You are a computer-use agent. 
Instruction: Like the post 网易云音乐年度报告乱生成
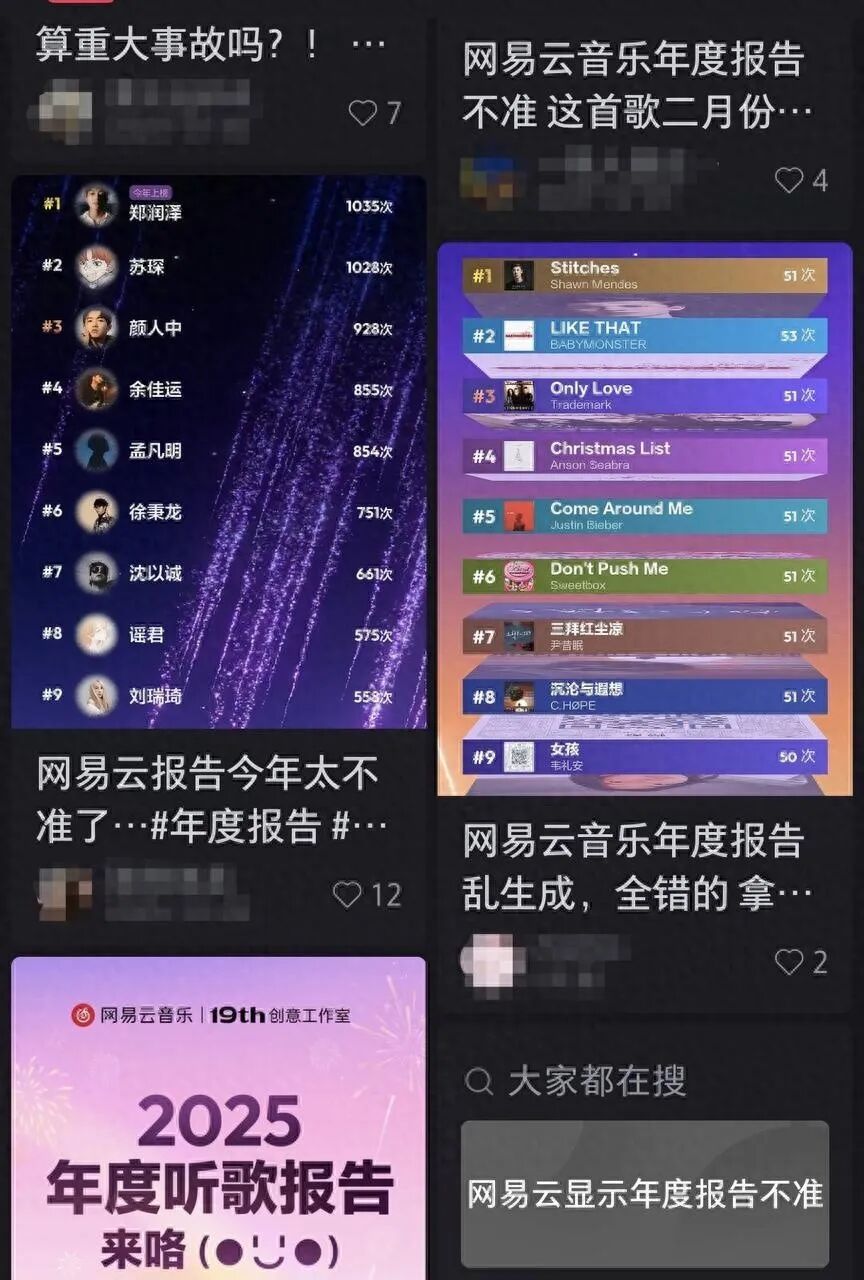click(789, 962)
